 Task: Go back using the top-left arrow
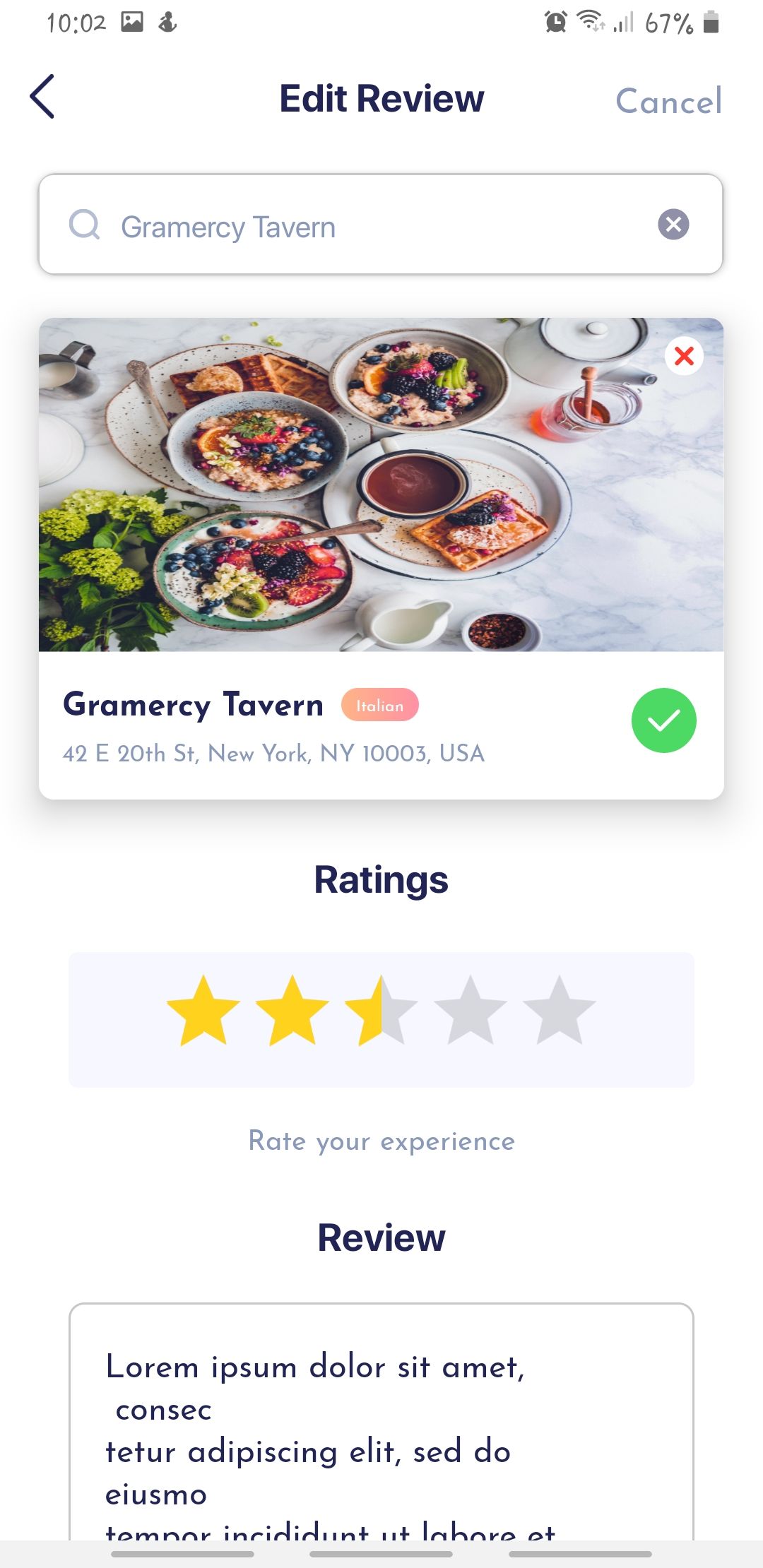point(42,97)
